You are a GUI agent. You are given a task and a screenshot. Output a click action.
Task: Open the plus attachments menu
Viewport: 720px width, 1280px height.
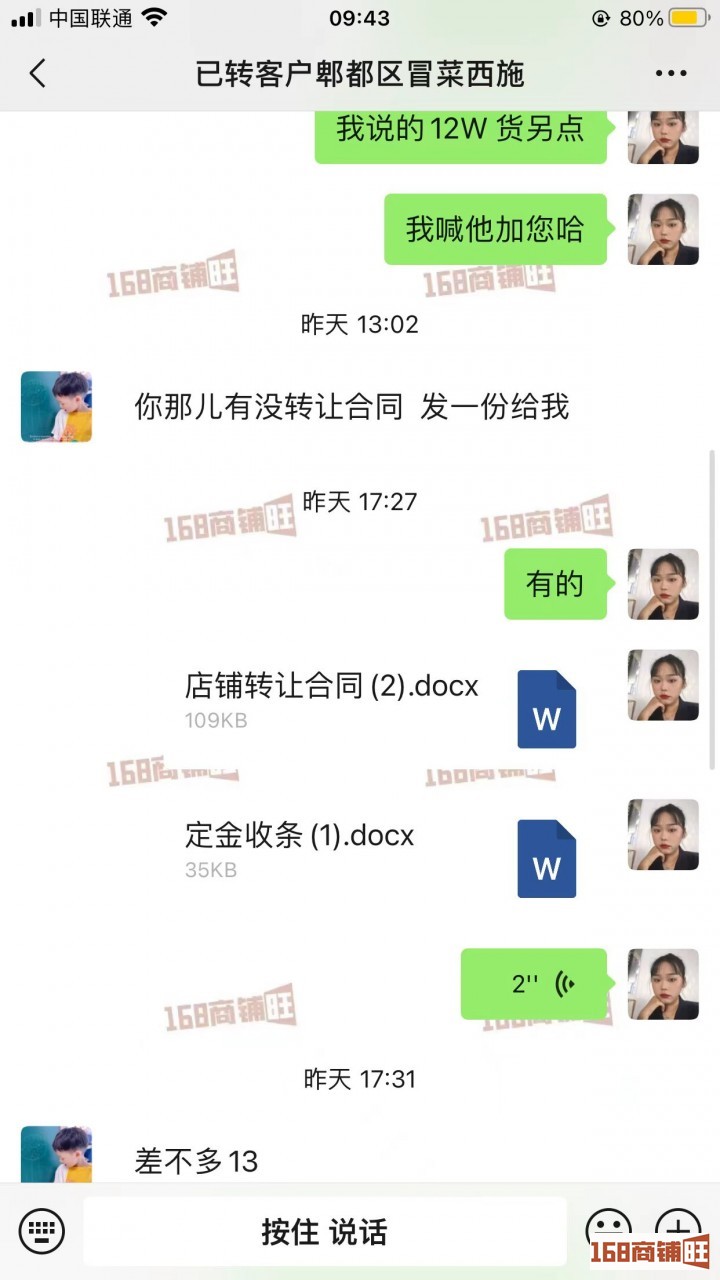click(677, 1229)
